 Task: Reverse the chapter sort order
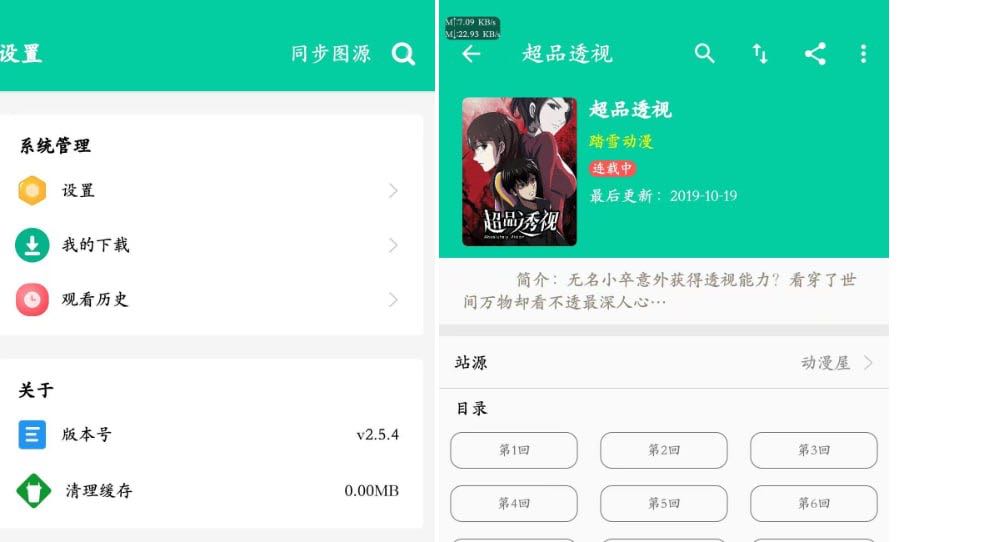point(760,54)
